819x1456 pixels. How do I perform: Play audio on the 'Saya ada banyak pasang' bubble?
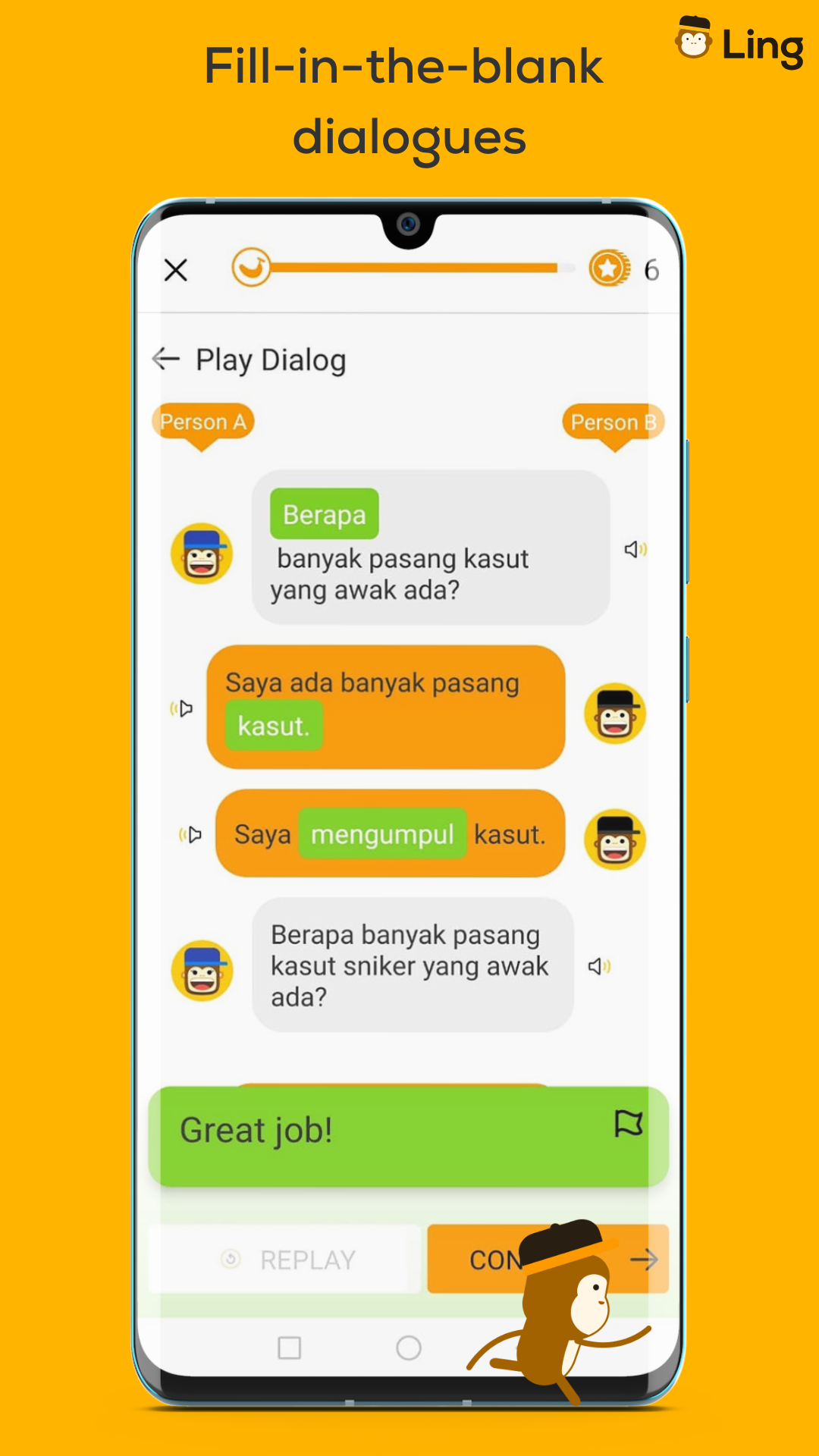point(182,707)
